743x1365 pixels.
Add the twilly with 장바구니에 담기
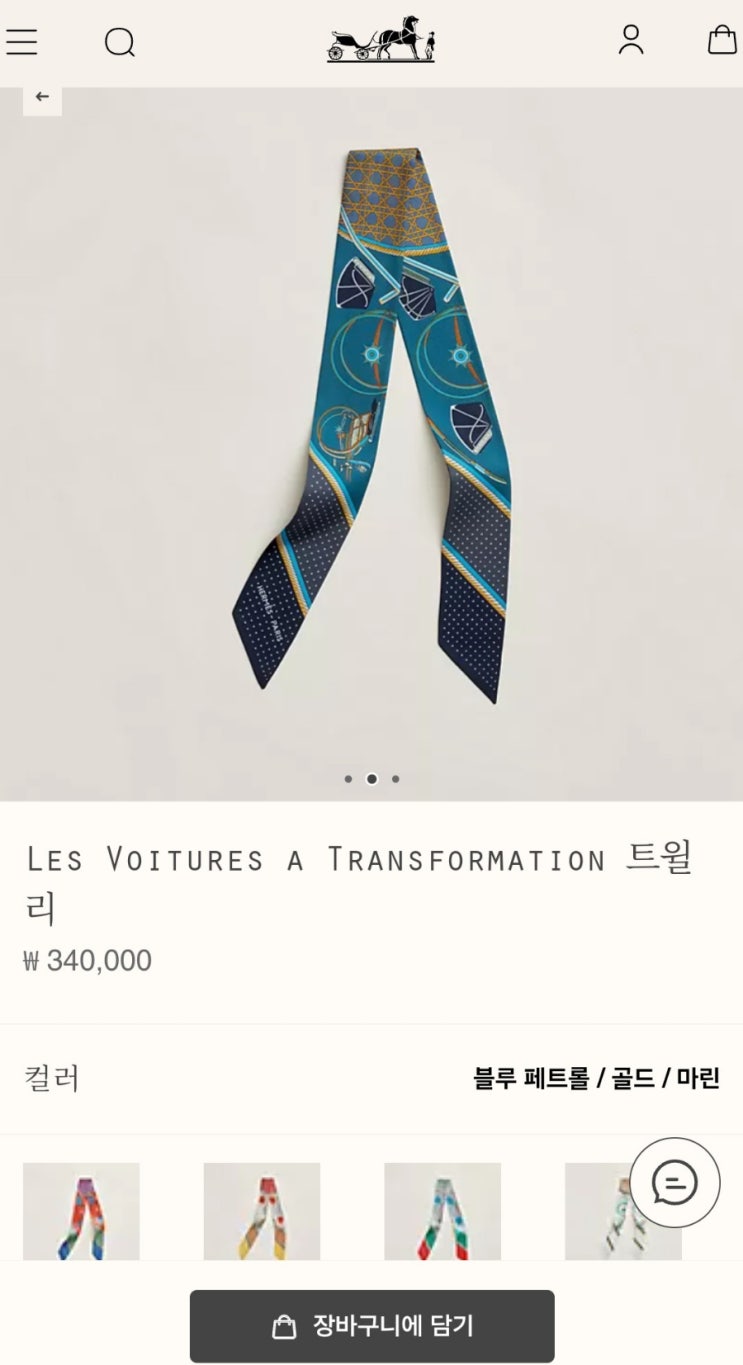pos(372,1326)
